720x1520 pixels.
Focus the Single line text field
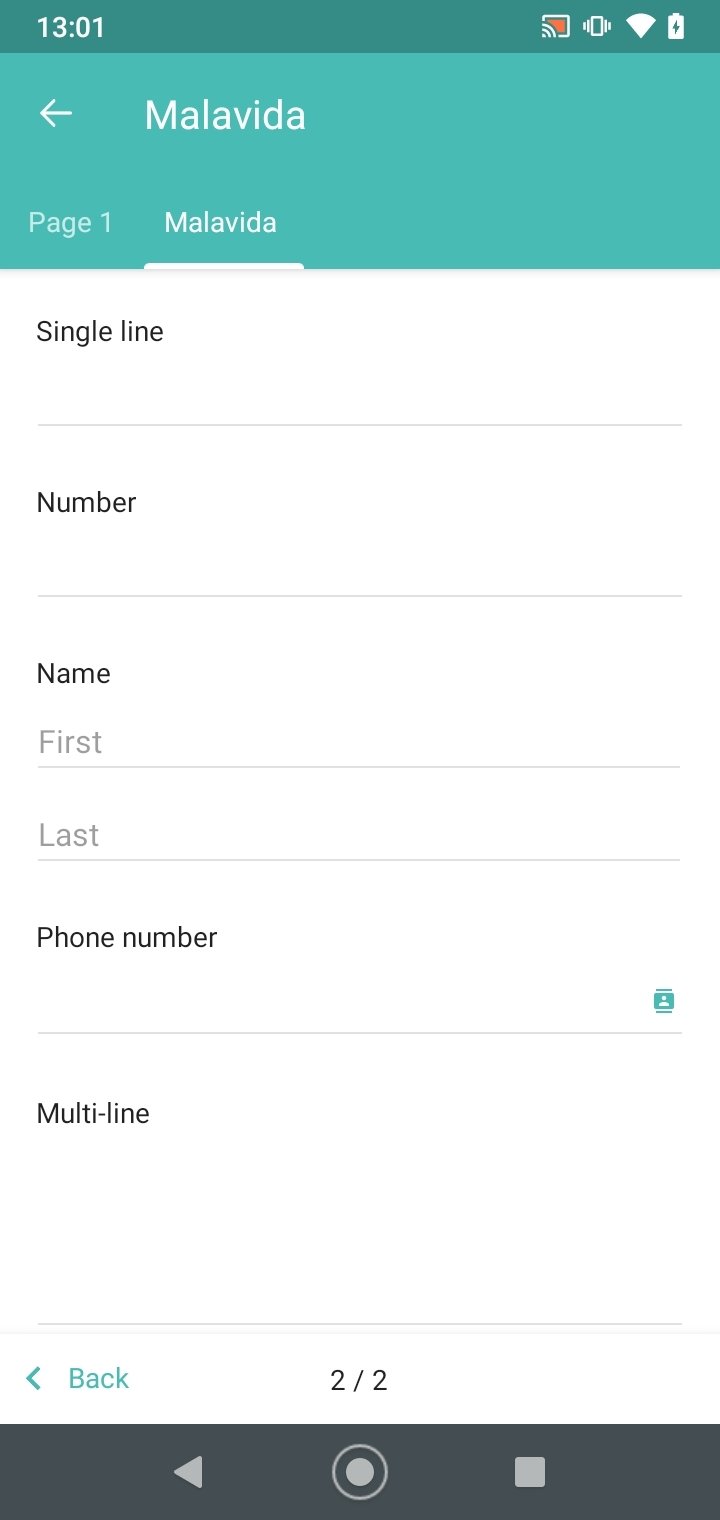click(x=360, y=393)
